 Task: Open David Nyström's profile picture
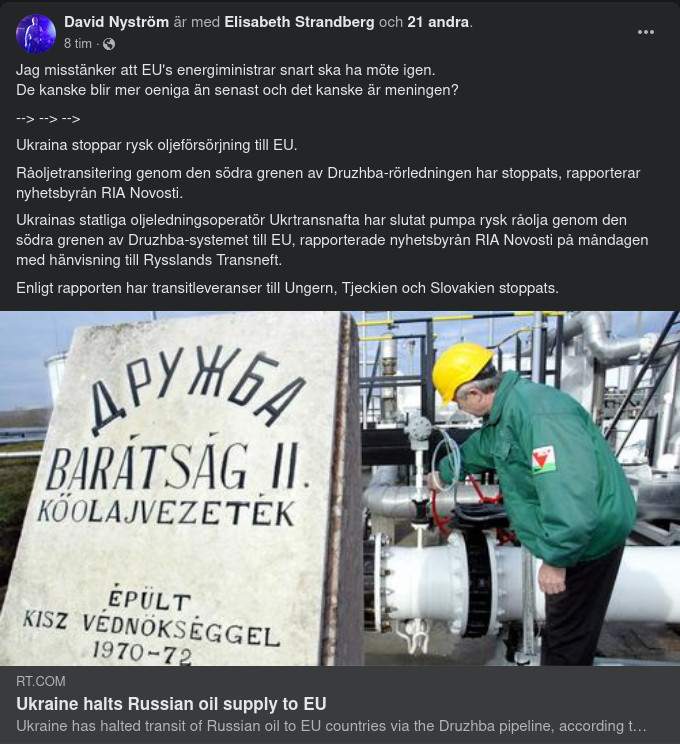click(x=35, y=33)
